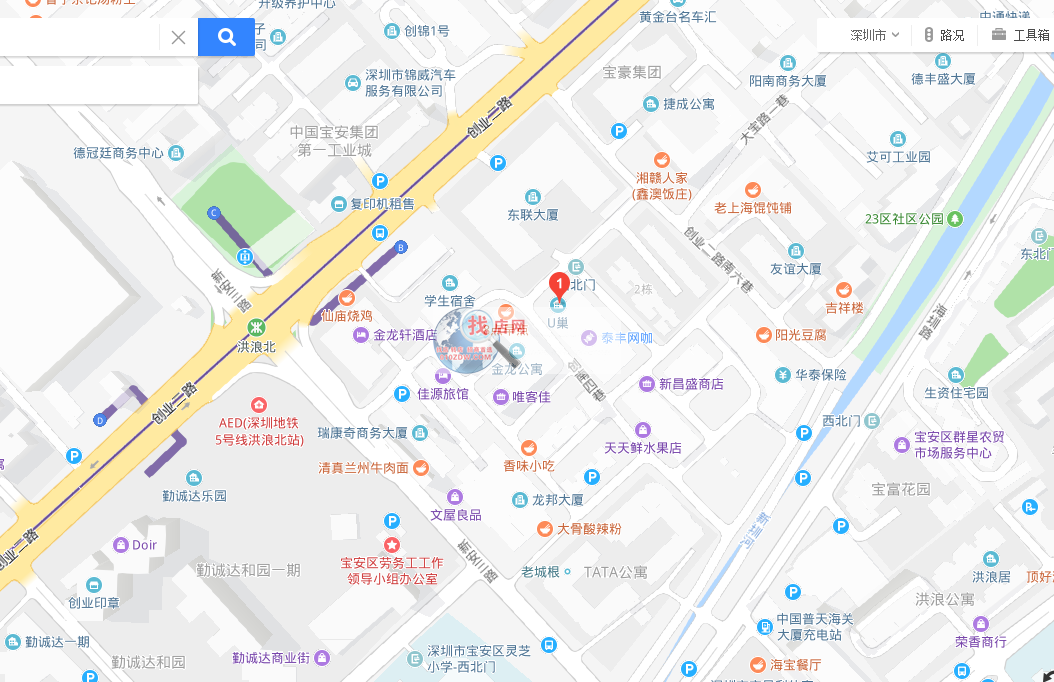Open the 复印机租售 shop marker

pyautogui.click(x=339, y=204)
